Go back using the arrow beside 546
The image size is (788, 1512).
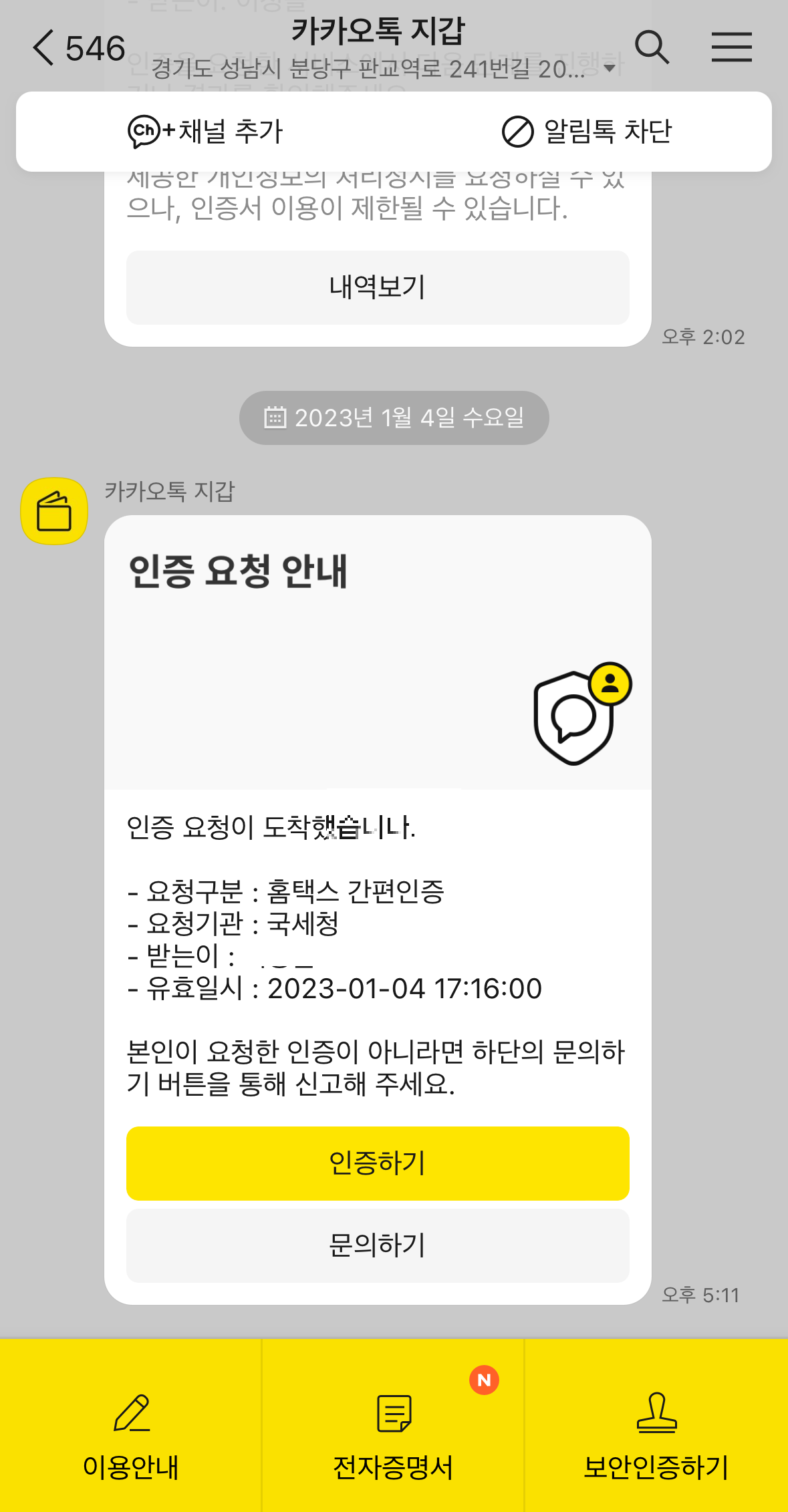tap(43, 47)
